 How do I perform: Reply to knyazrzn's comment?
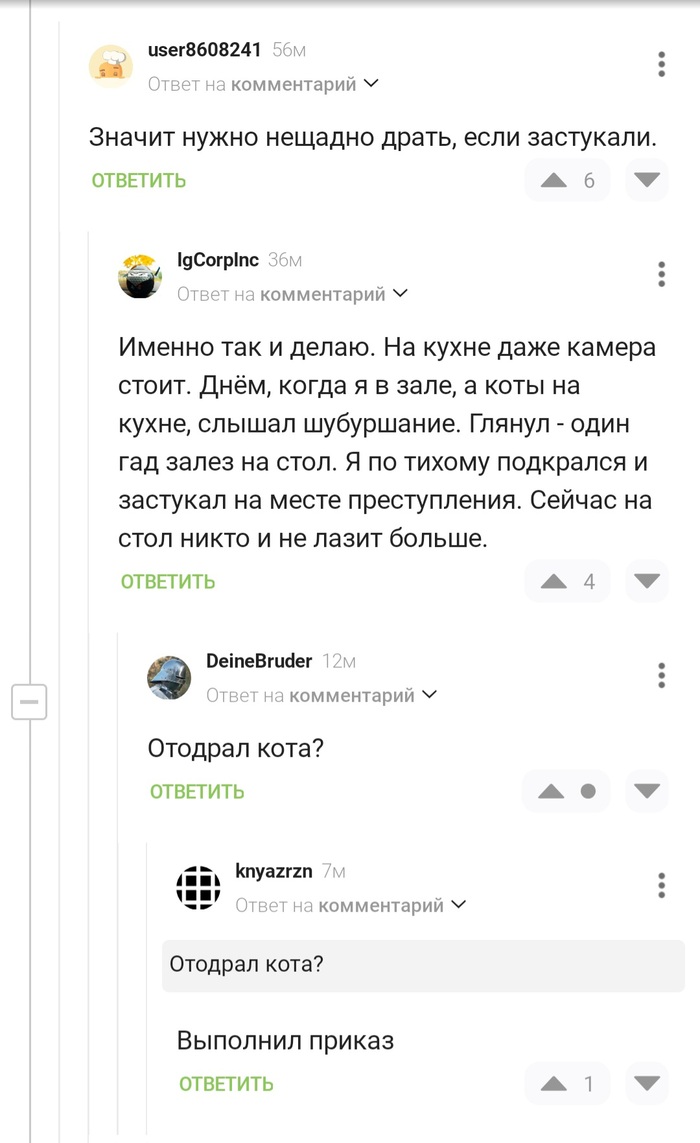pyautogui.click(x=226, y=1084)
